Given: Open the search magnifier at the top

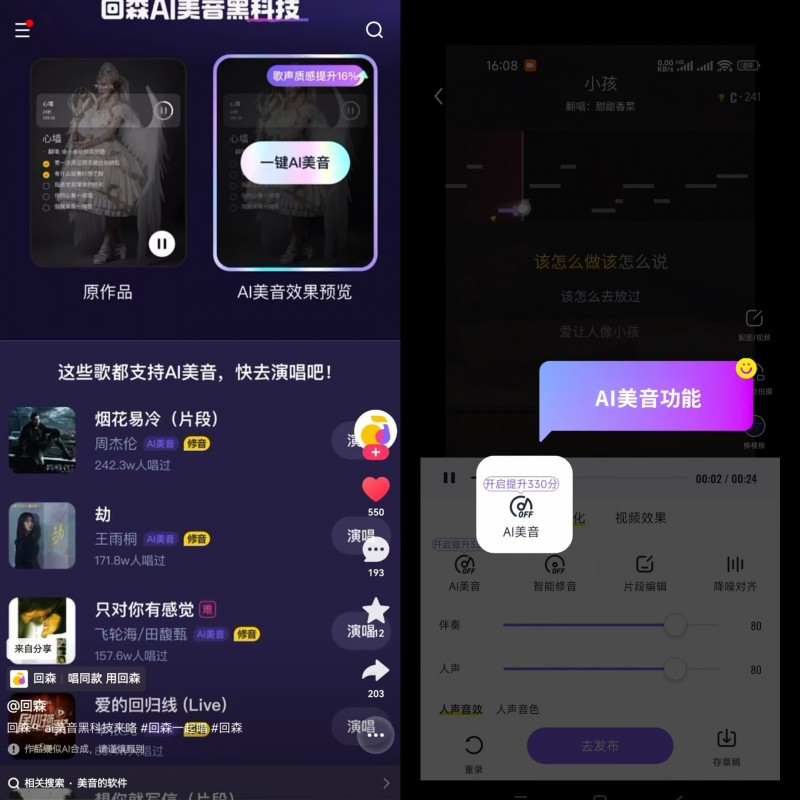Looking at the screenshot, I should 374,30.
